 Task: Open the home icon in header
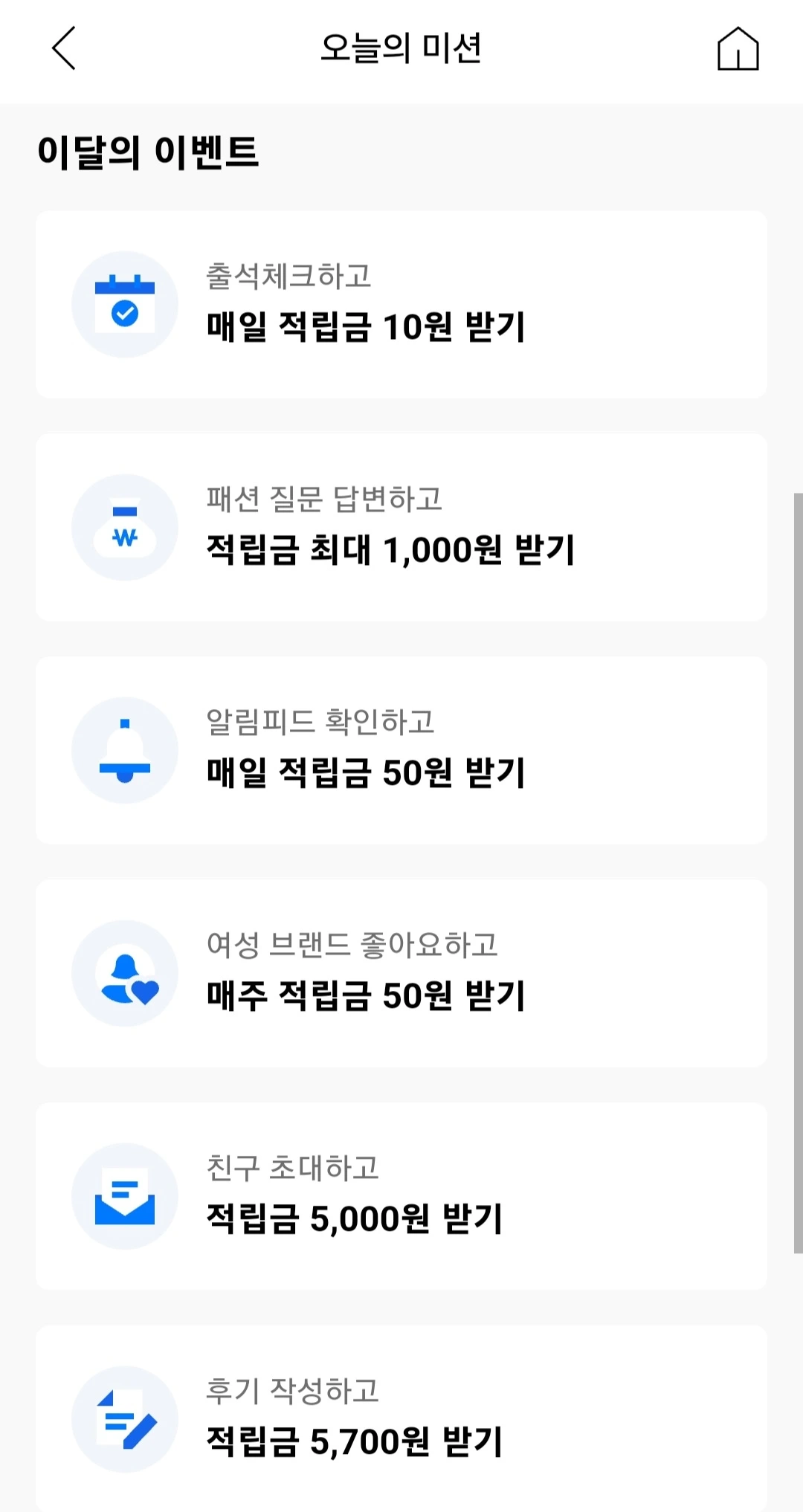click(738, 49)
